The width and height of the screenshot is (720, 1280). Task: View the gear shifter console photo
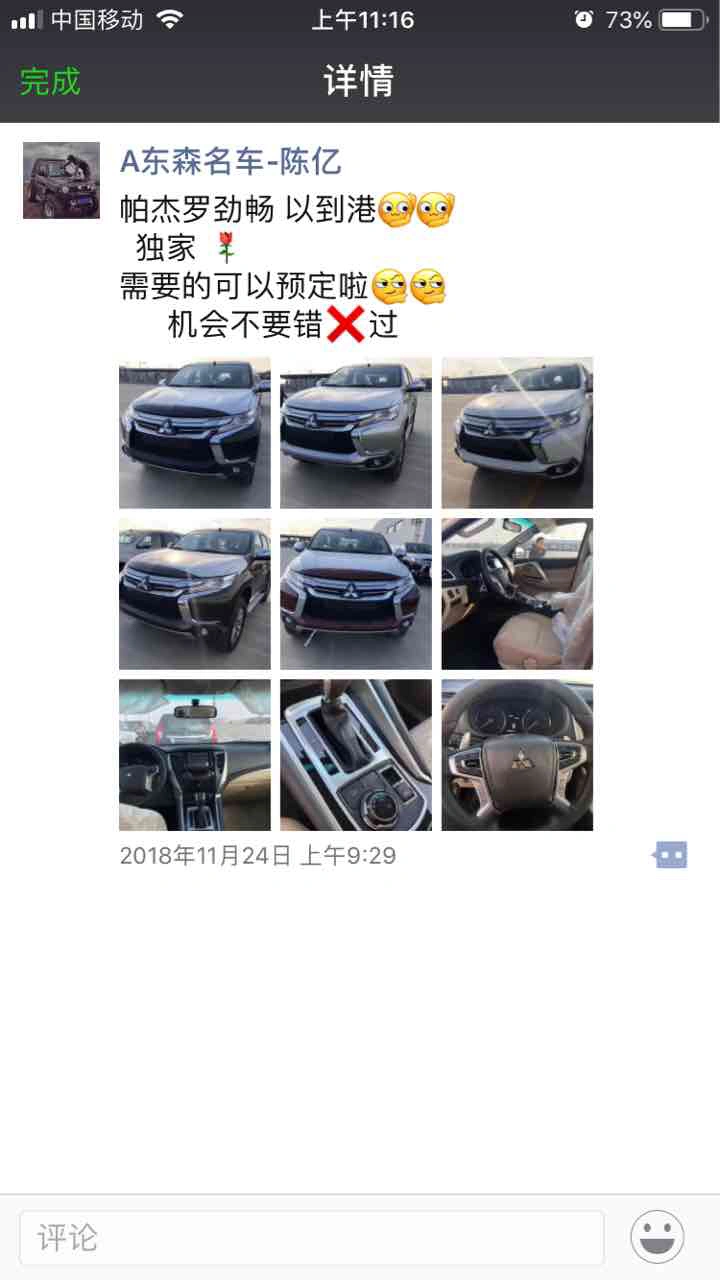(x=356, y=755)
